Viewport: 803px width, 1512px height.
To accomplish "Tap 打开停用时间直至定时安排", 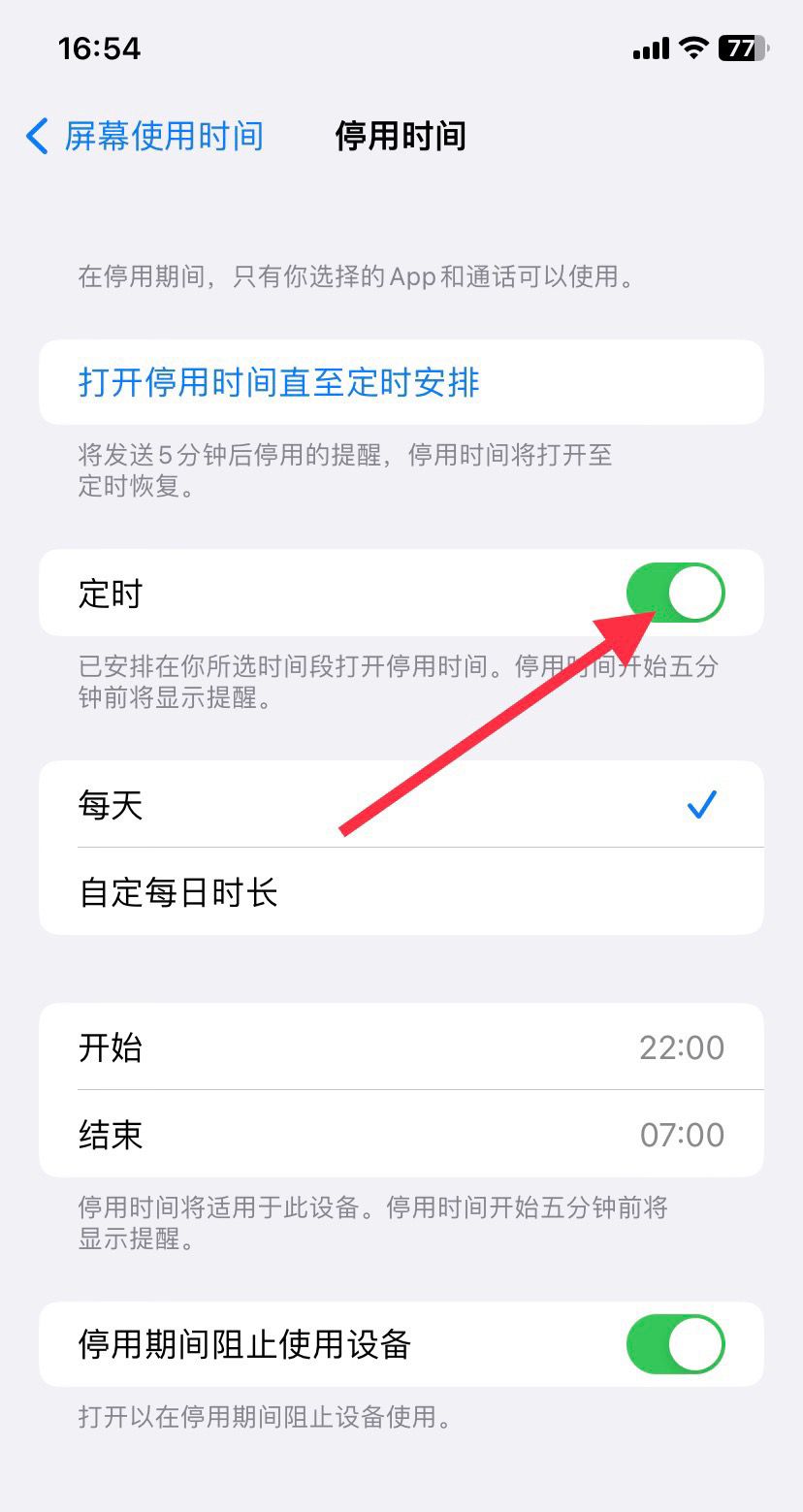I will tap(279, 382).
